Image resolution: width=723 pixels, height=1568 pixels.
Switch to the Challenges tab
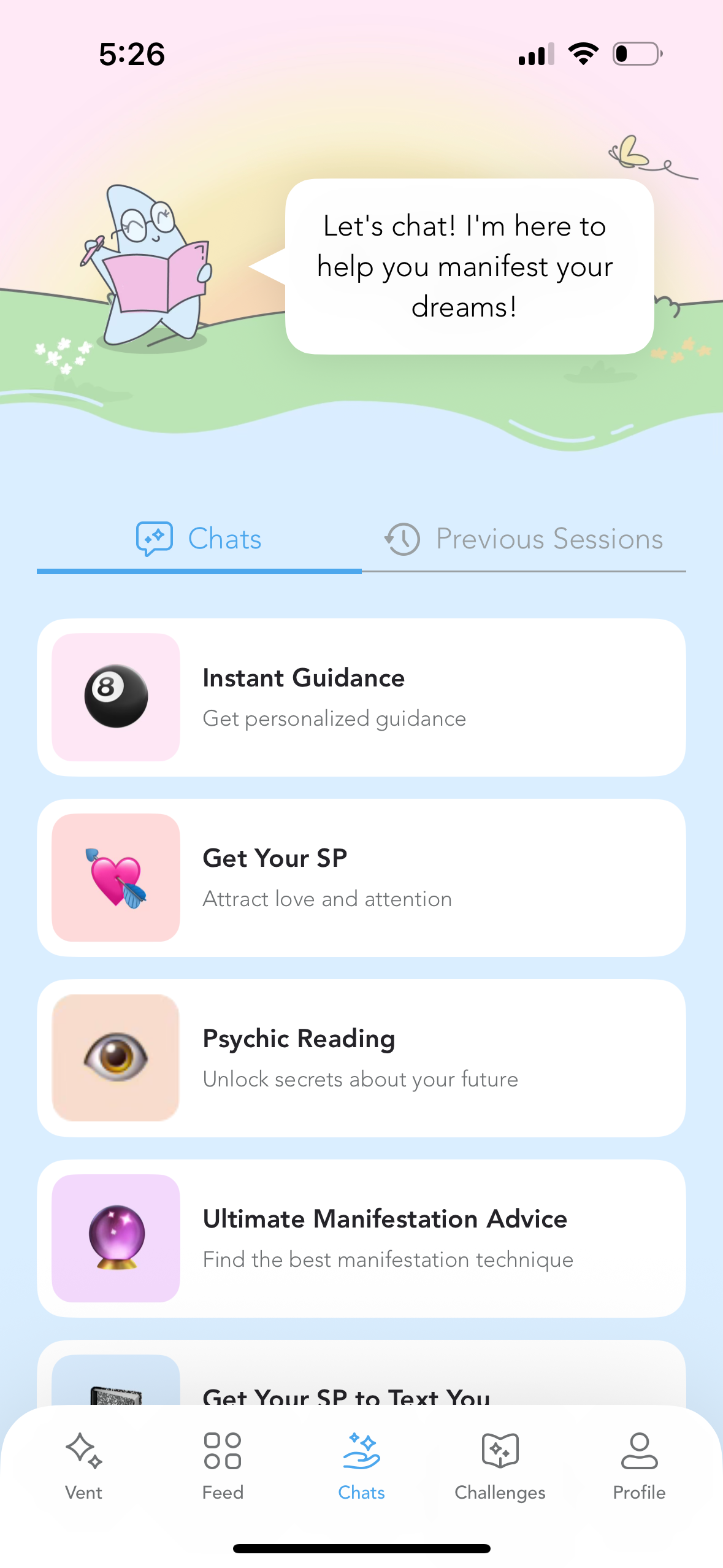click(x=500, y=1466)
